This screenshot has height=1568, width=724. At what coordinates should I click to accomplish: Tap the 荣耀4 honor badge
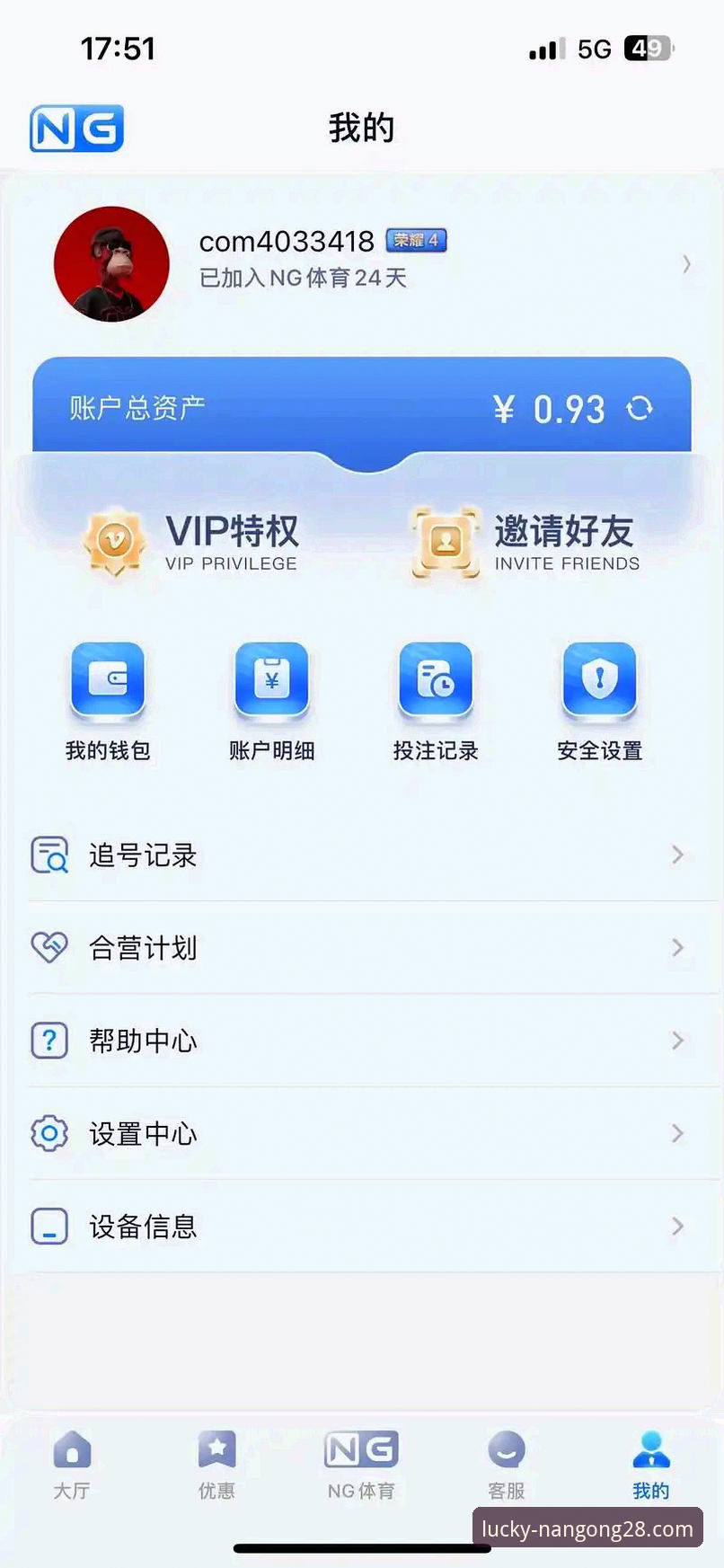pos(416,240)
